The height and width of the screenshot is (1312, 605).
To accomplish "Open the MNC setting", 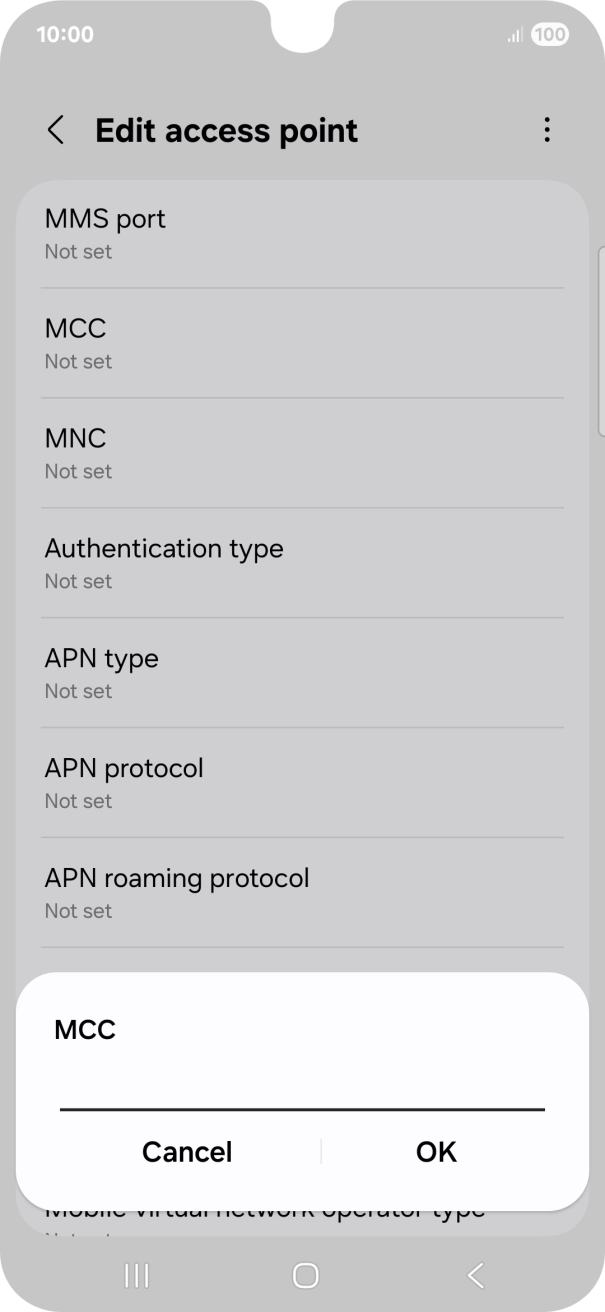I will tap(302, 453).
